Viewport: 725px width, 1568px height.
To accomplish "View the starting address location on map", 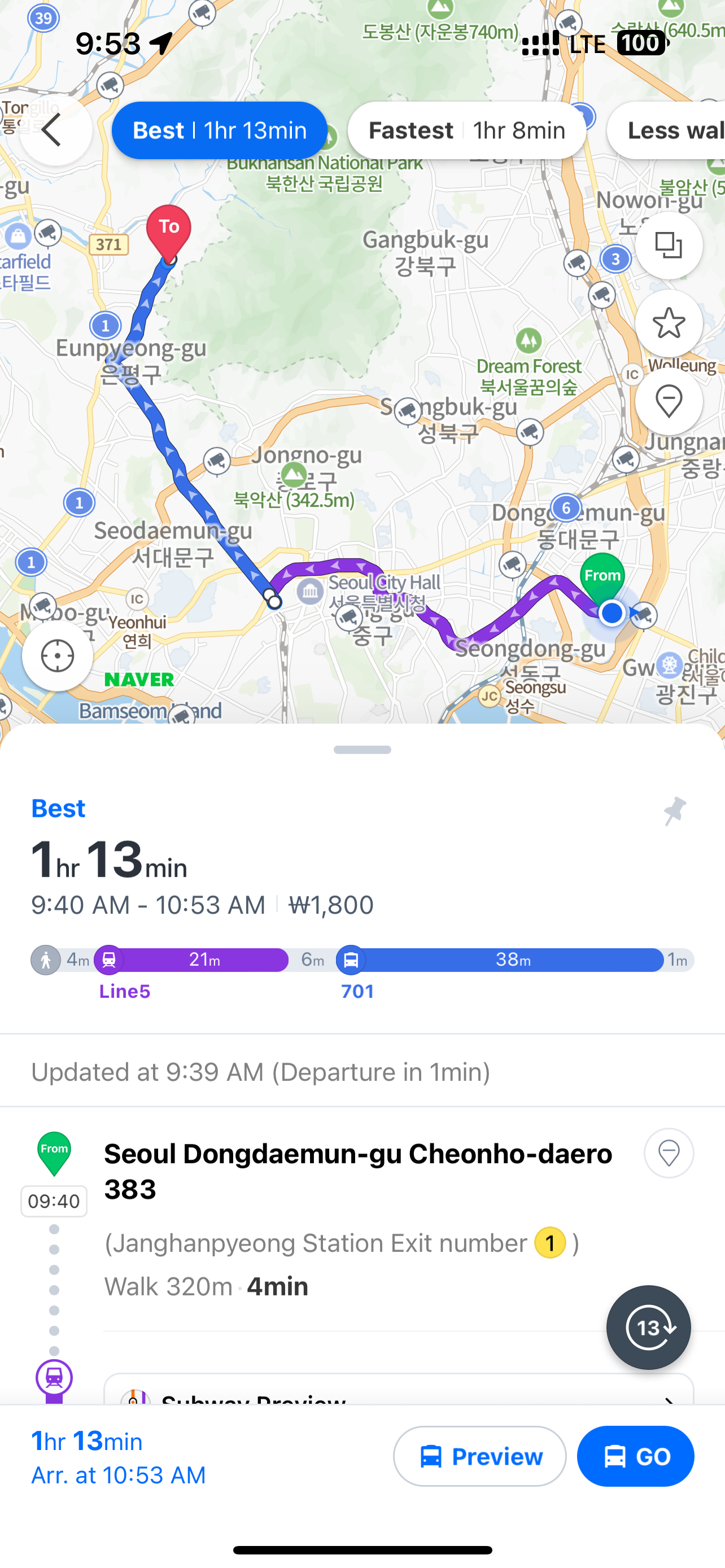I will point(669,1153).
